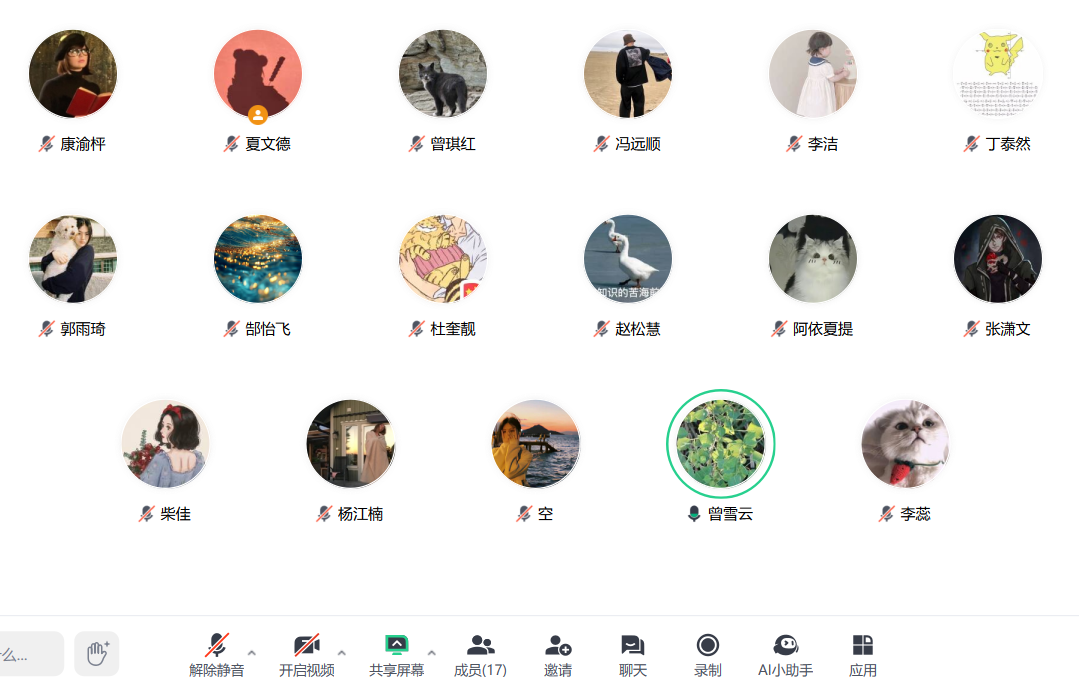
Task: Select participant 赵松慧's avatar
Action: (628, 259)
